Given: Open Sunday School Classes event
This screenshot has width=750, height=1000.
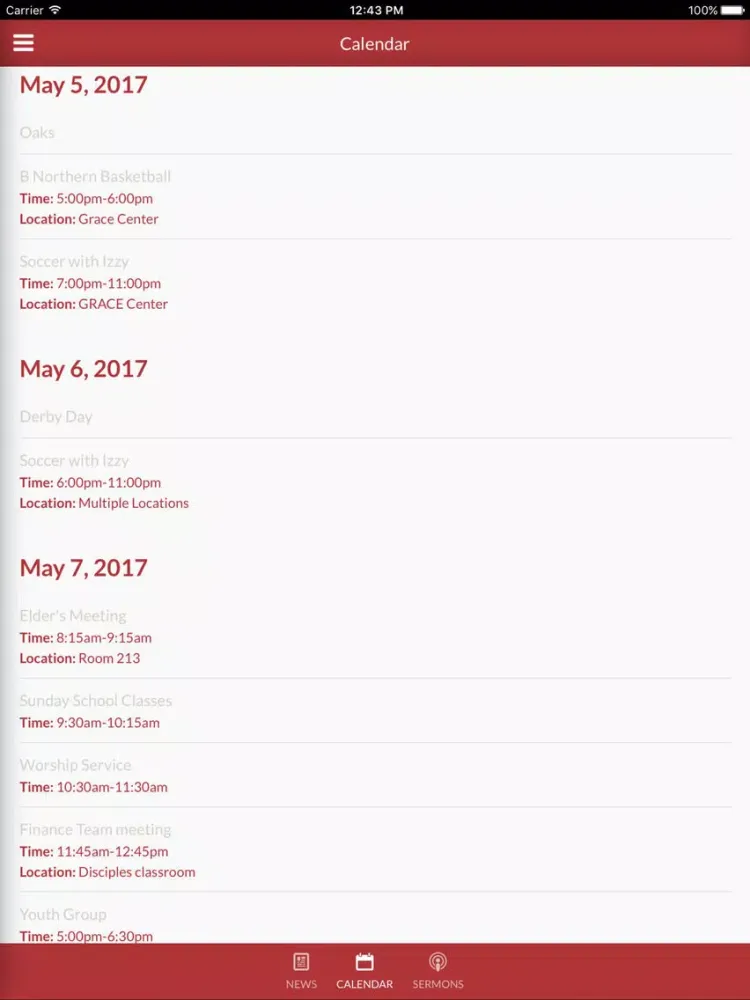Looking at the screenshot, I should pyautogui.click(x=96, y=701).
